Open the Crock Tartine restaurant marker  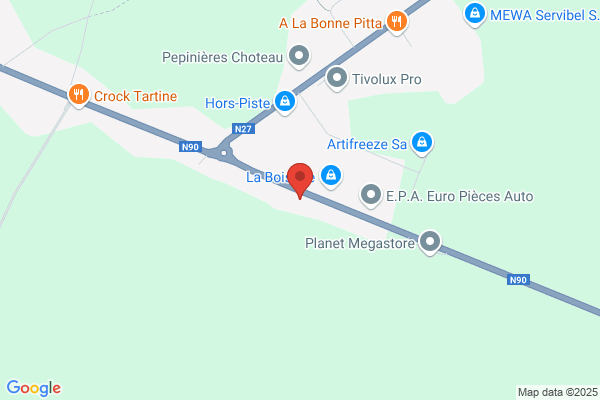point(79,95)
